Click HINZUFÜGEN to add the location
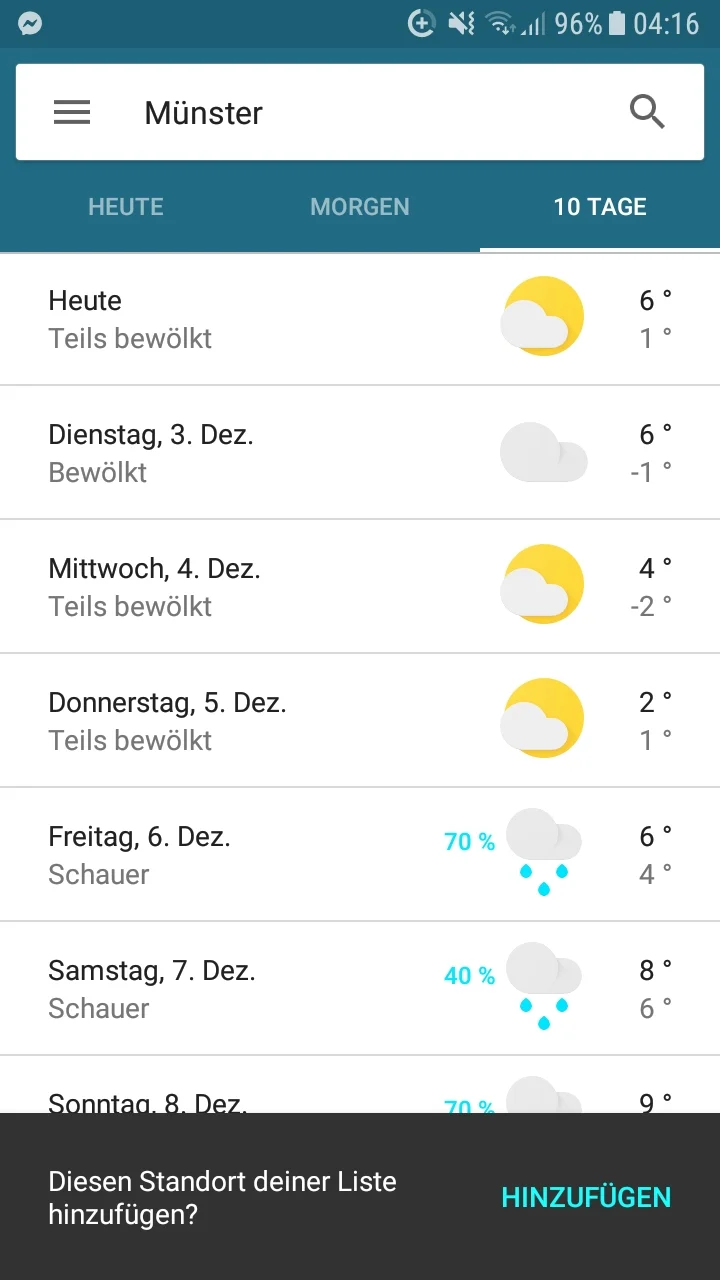 pos(586,1197)
